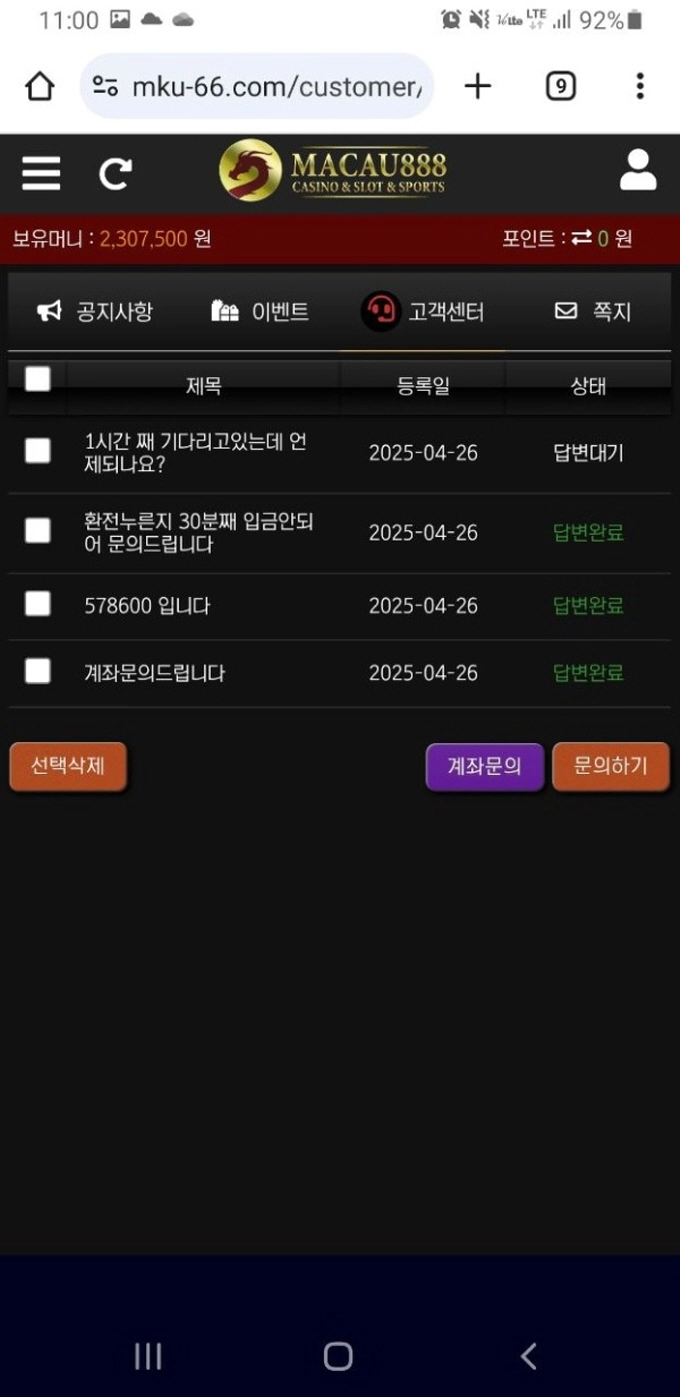Open the hamburger drawer menu

pos(41,173)
